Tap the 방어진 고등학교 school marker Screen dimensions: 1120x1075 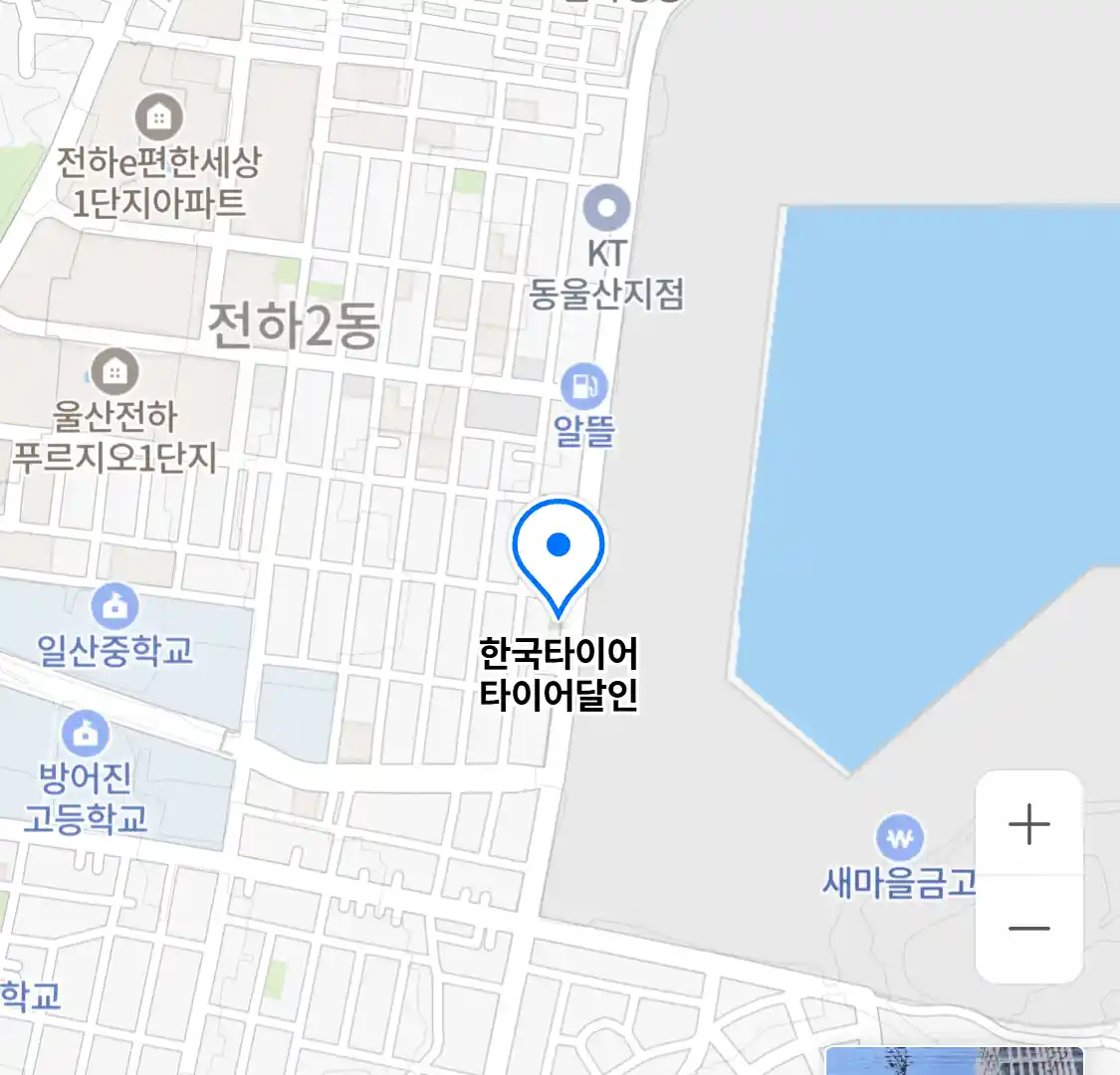(86, 734)
